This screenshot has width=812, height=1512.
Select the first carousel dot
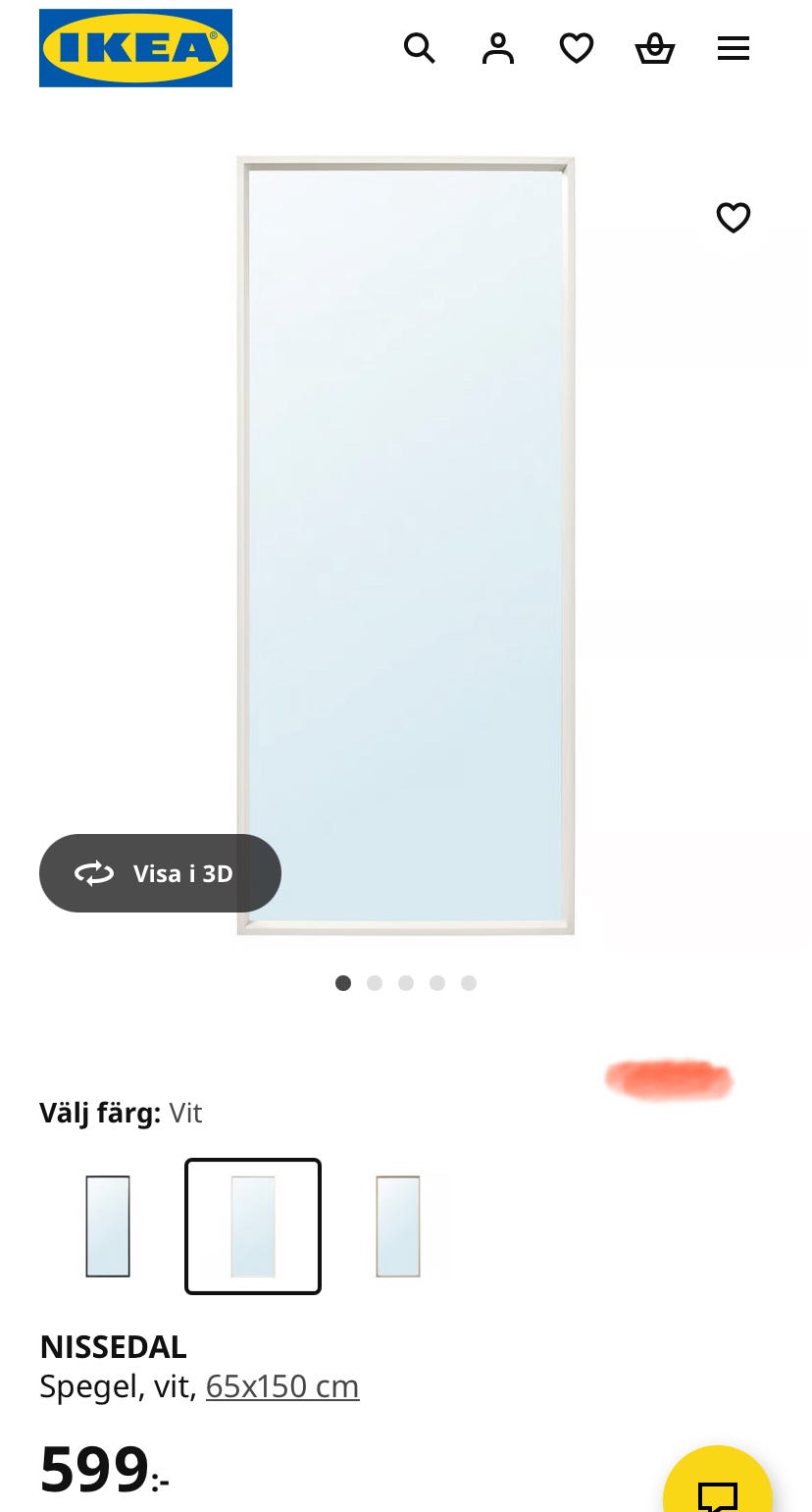click(343, 983)
